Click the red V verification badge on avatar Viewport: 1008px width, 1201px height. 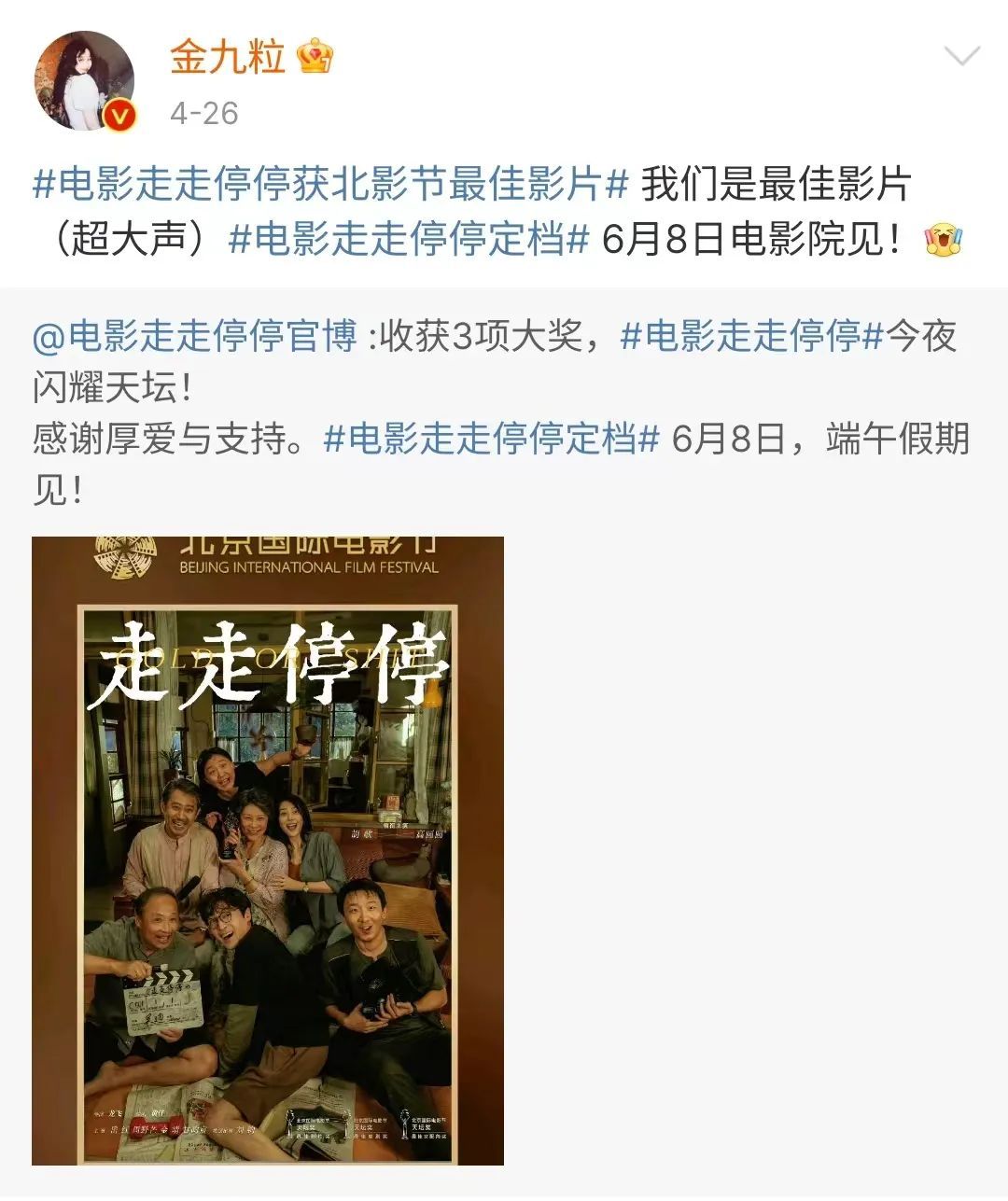click(118, 115)
